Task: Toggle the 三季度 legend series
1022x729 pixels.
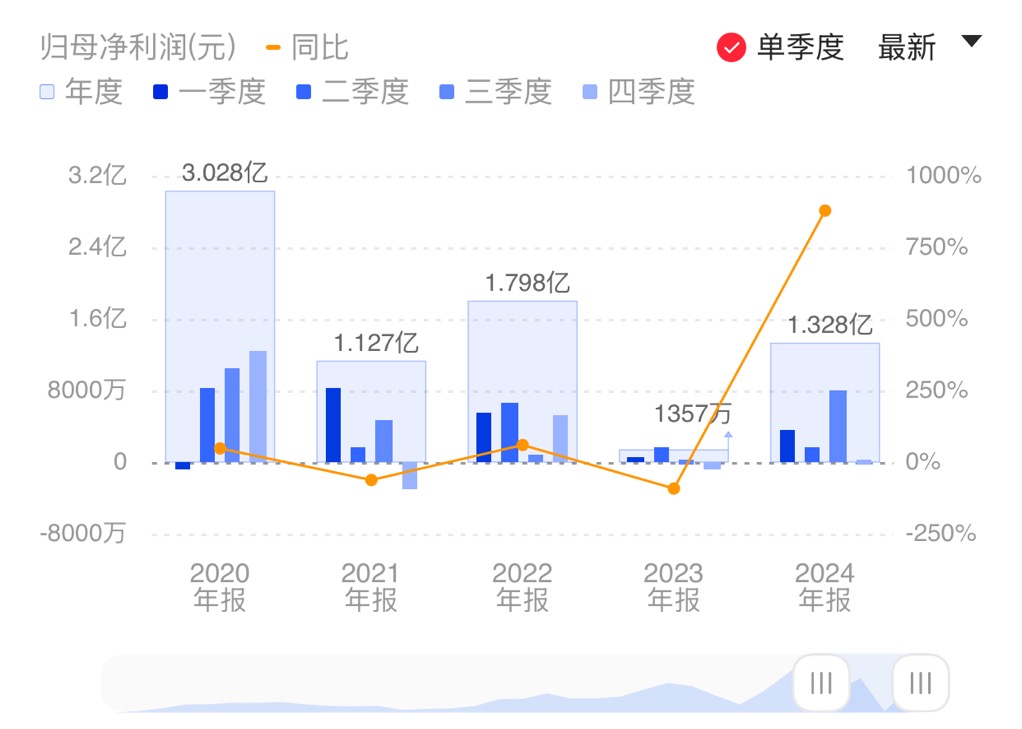Action: pyautogui.click(x=495, y=92)
